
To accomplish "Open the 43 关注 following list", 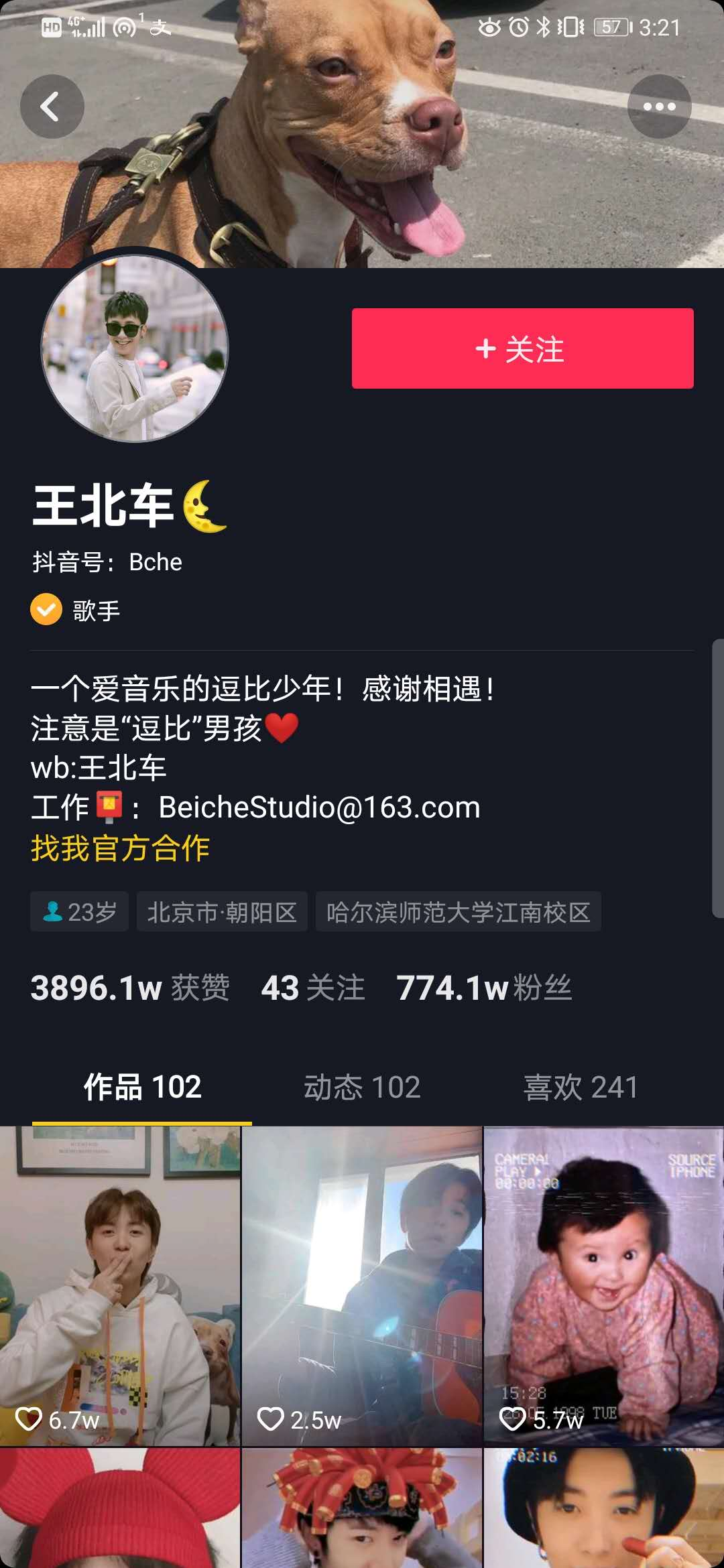I will point(313,988).
